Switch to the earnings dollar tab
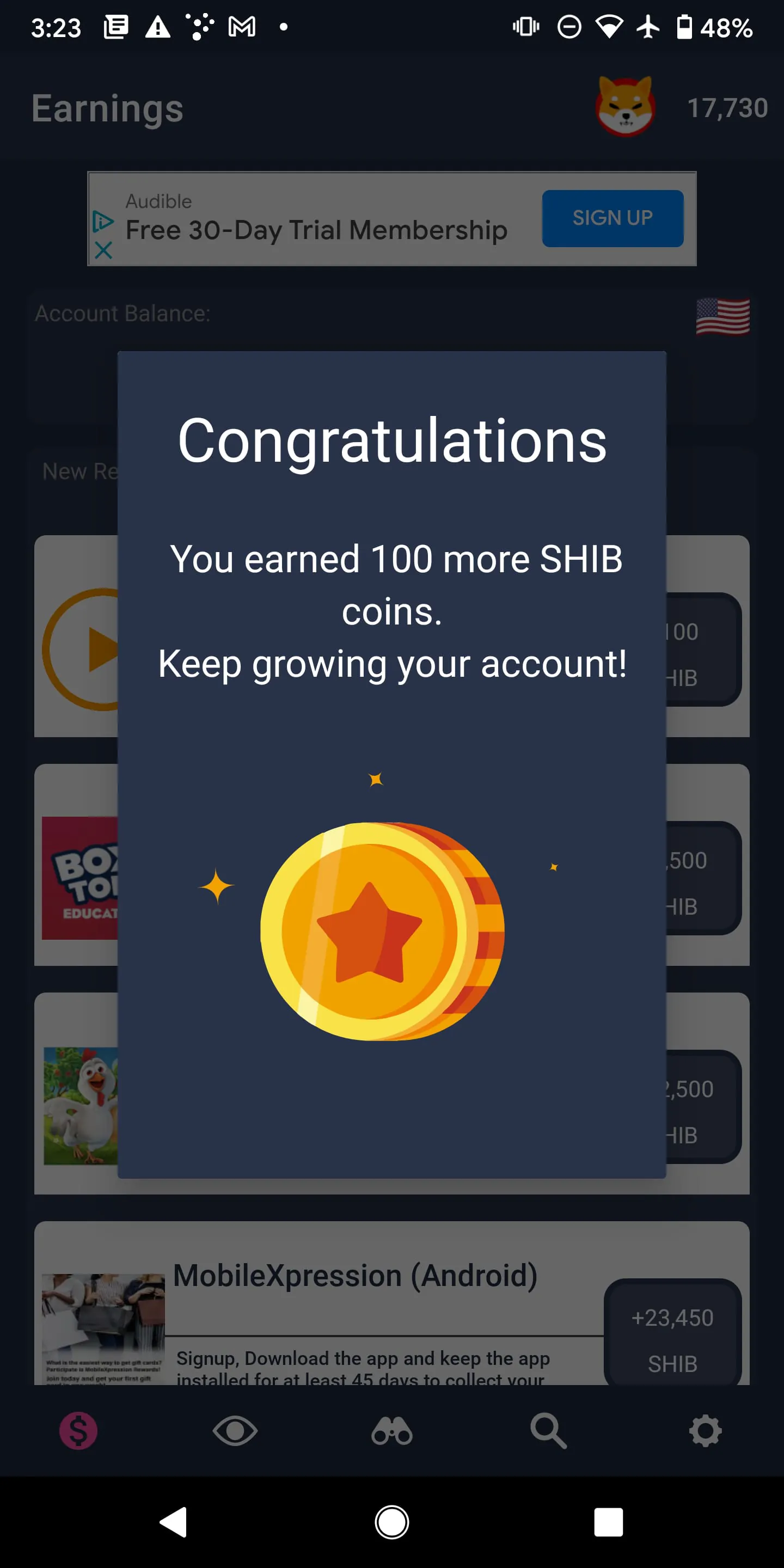Image resolution: width=784 pixels, height=1568 pixels. (x=78, y=1431)
